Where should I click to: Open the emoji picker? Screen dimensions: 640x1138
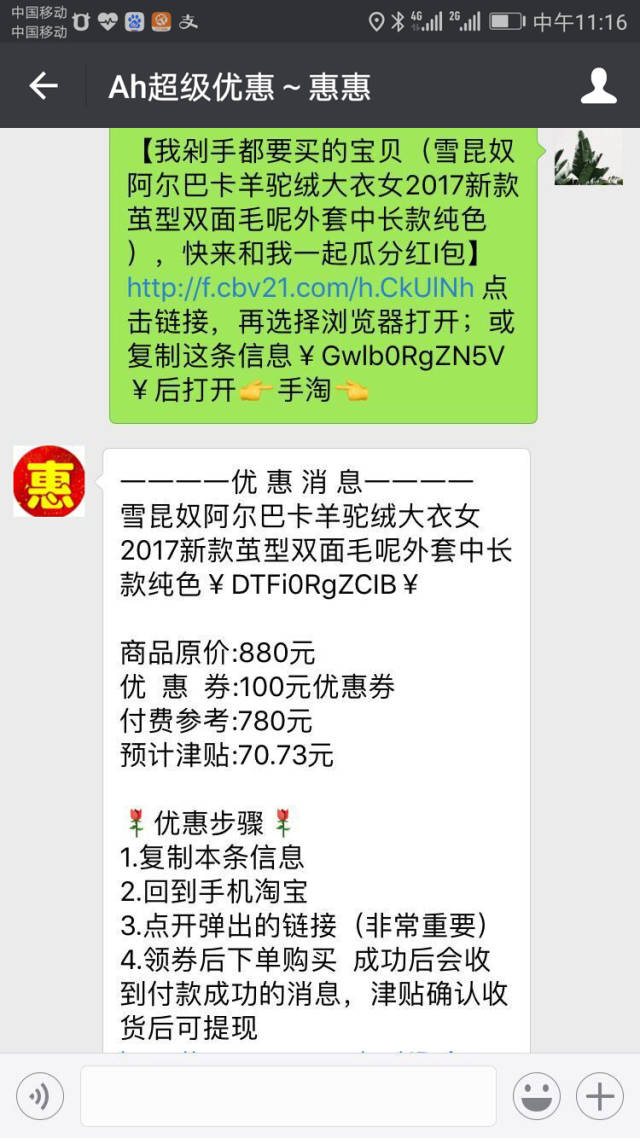point(536,1097)
